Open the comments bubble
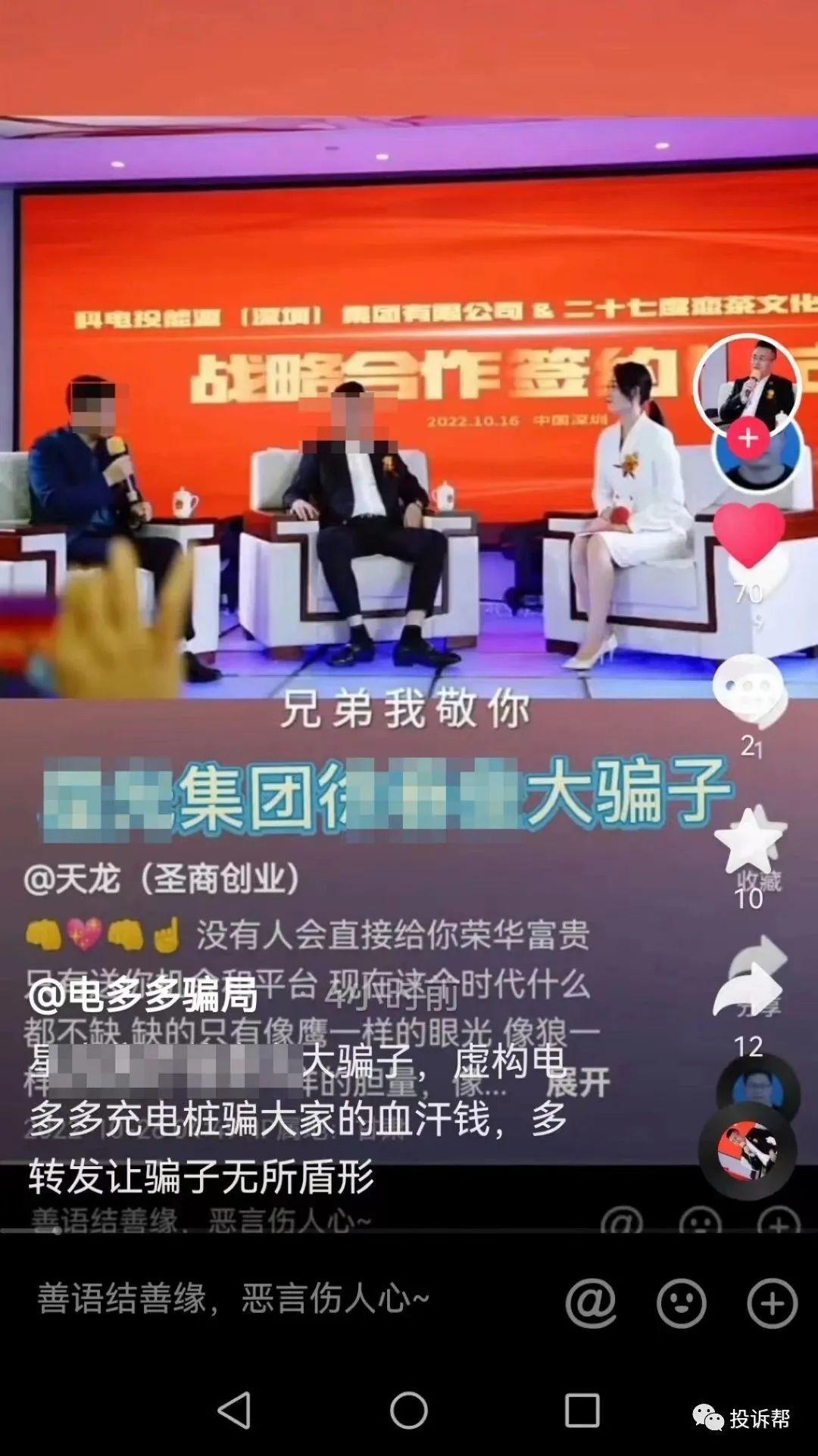This screenshot has width=818, height=1456. pos(749,691)
